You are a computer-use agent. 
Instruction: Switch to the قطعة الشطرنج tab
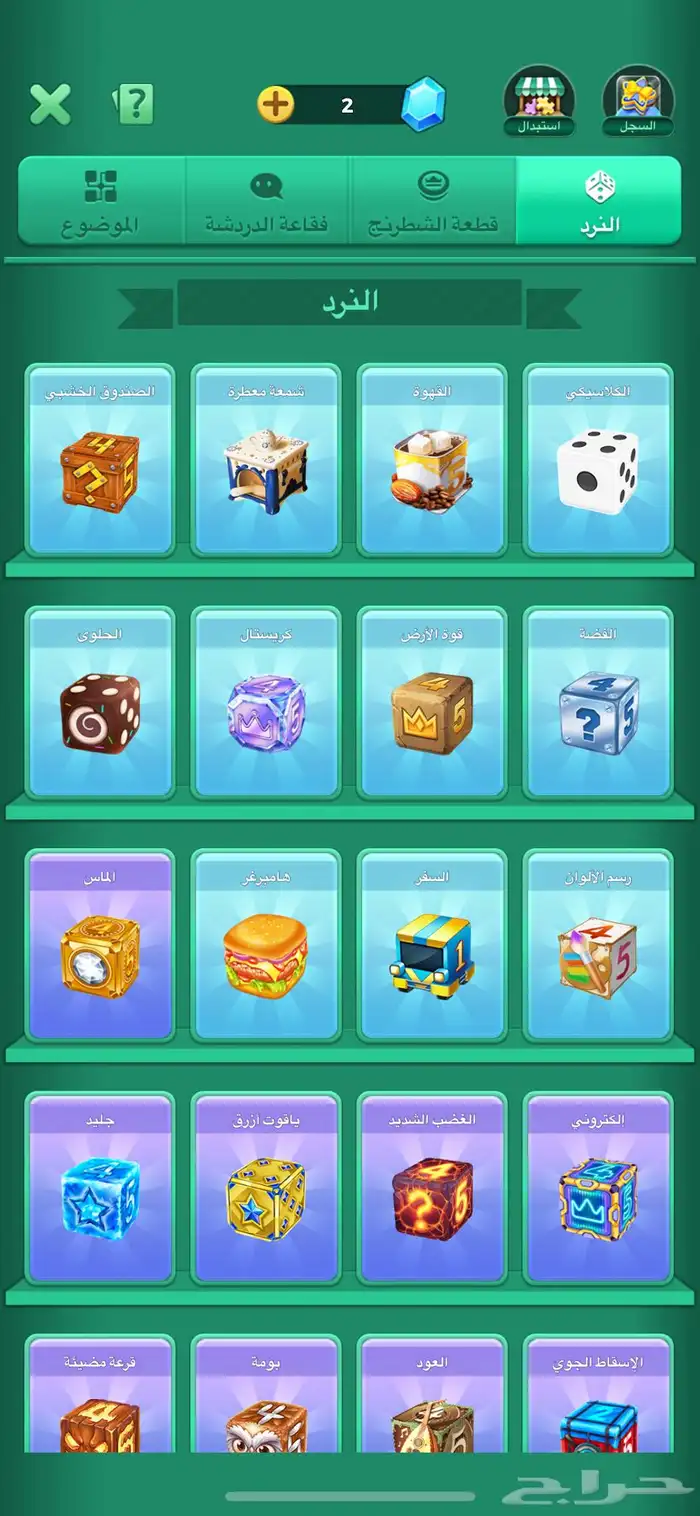[433, 201]
